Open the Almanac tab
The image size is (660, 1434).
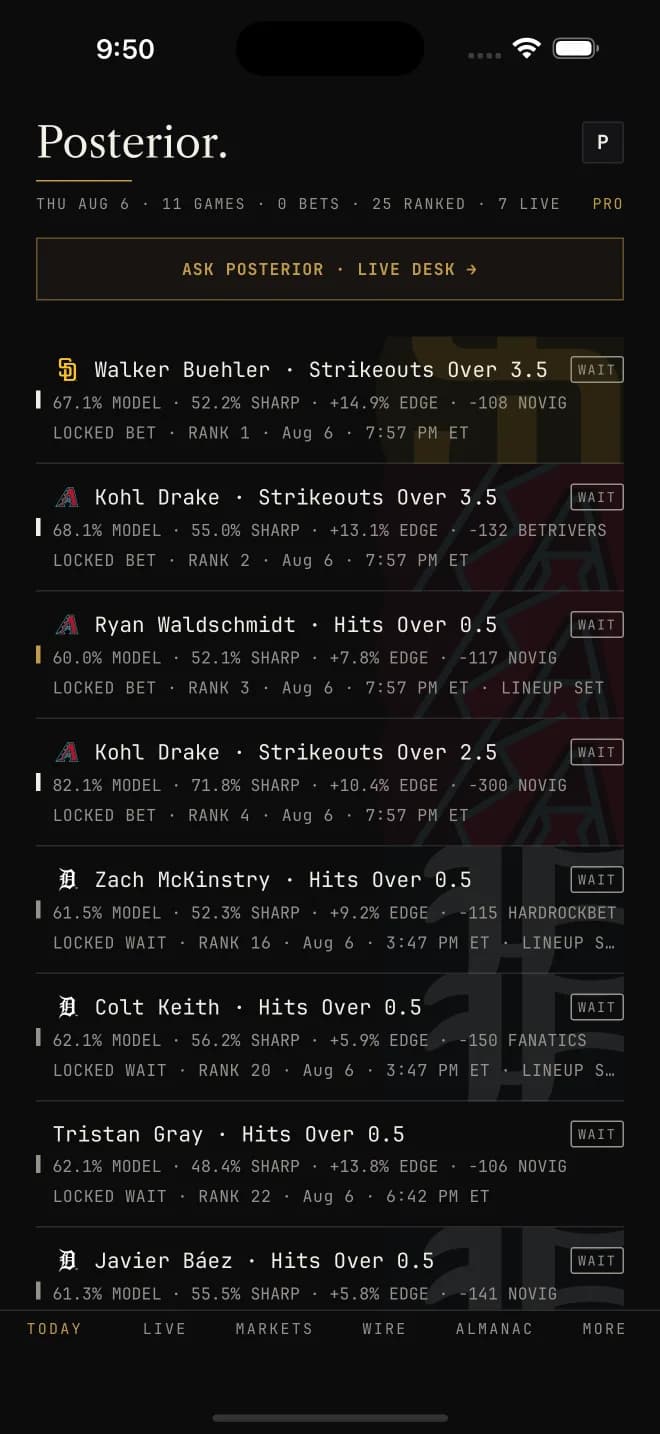(494, 1329)
